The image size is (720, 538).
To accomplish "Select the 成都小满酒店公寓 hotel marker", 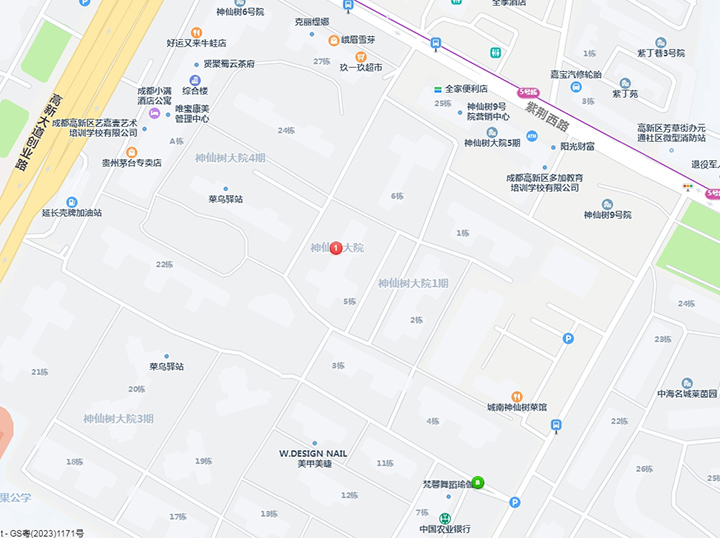I will (x=154, y=114).
